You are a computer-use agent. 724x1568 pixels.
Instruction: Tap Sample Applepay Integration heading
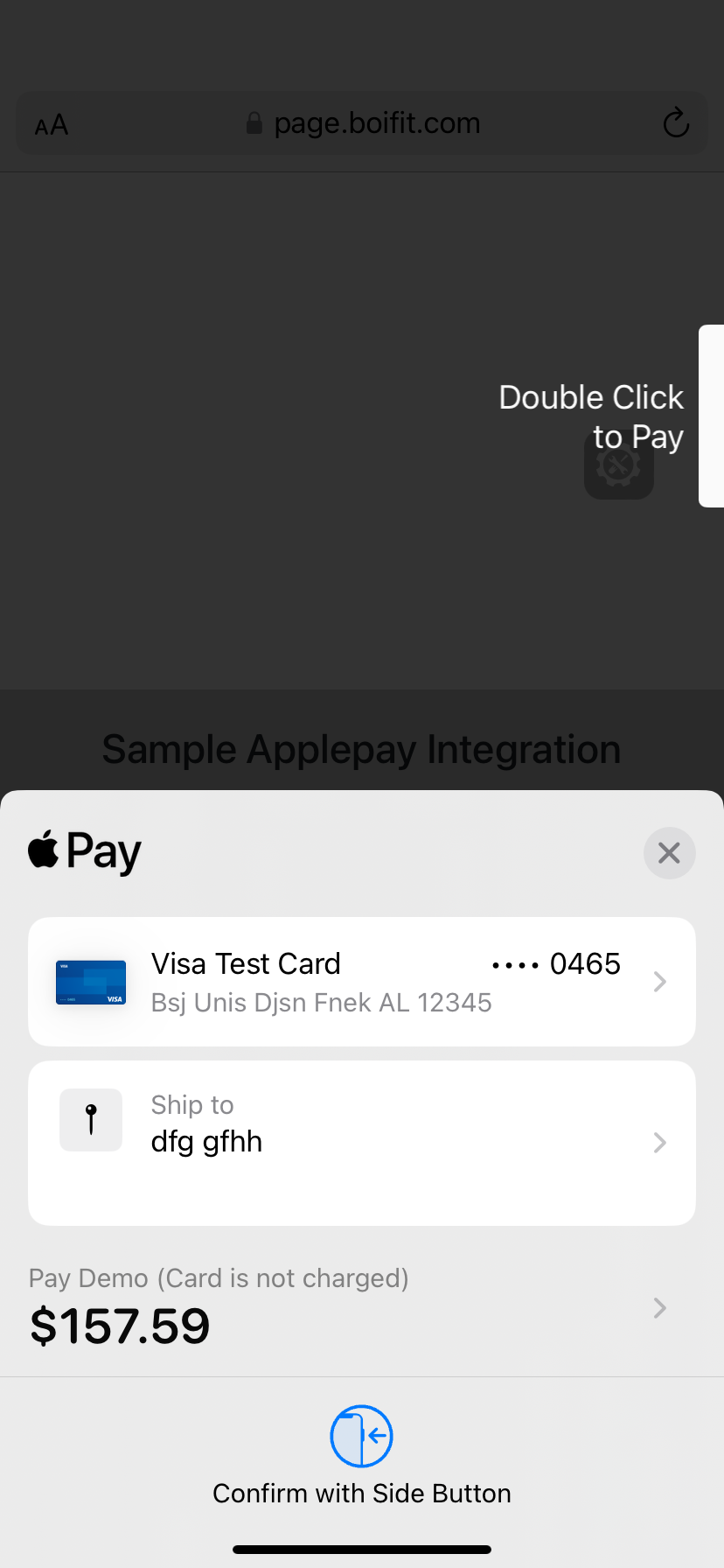pyautogui.click(x=361, y=749)
